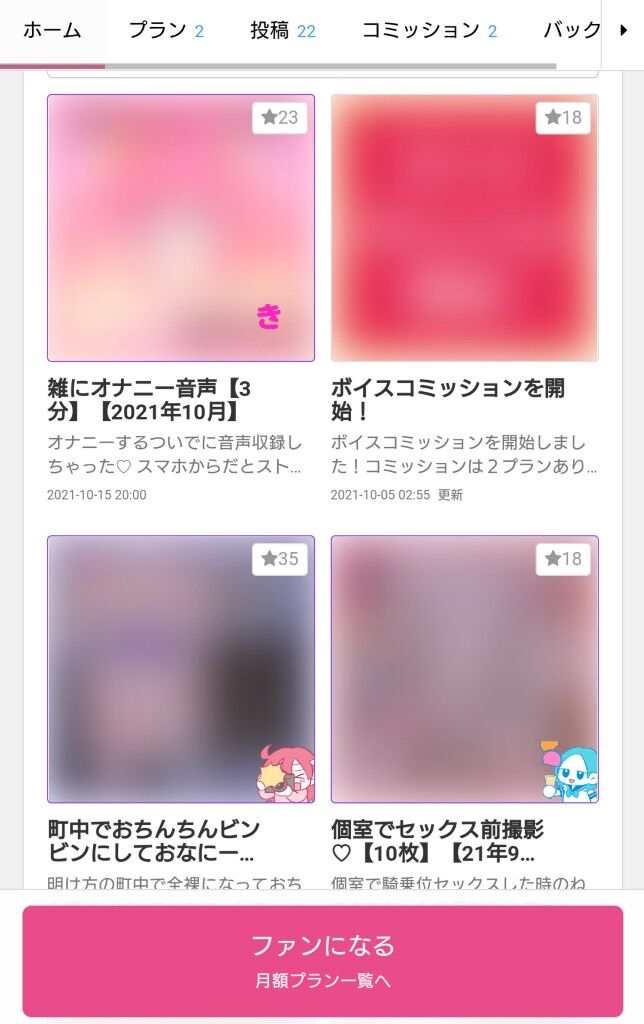Tap the right arrow to show more tabs
This screenshot has height=1024, width=644.
point(624,30)
